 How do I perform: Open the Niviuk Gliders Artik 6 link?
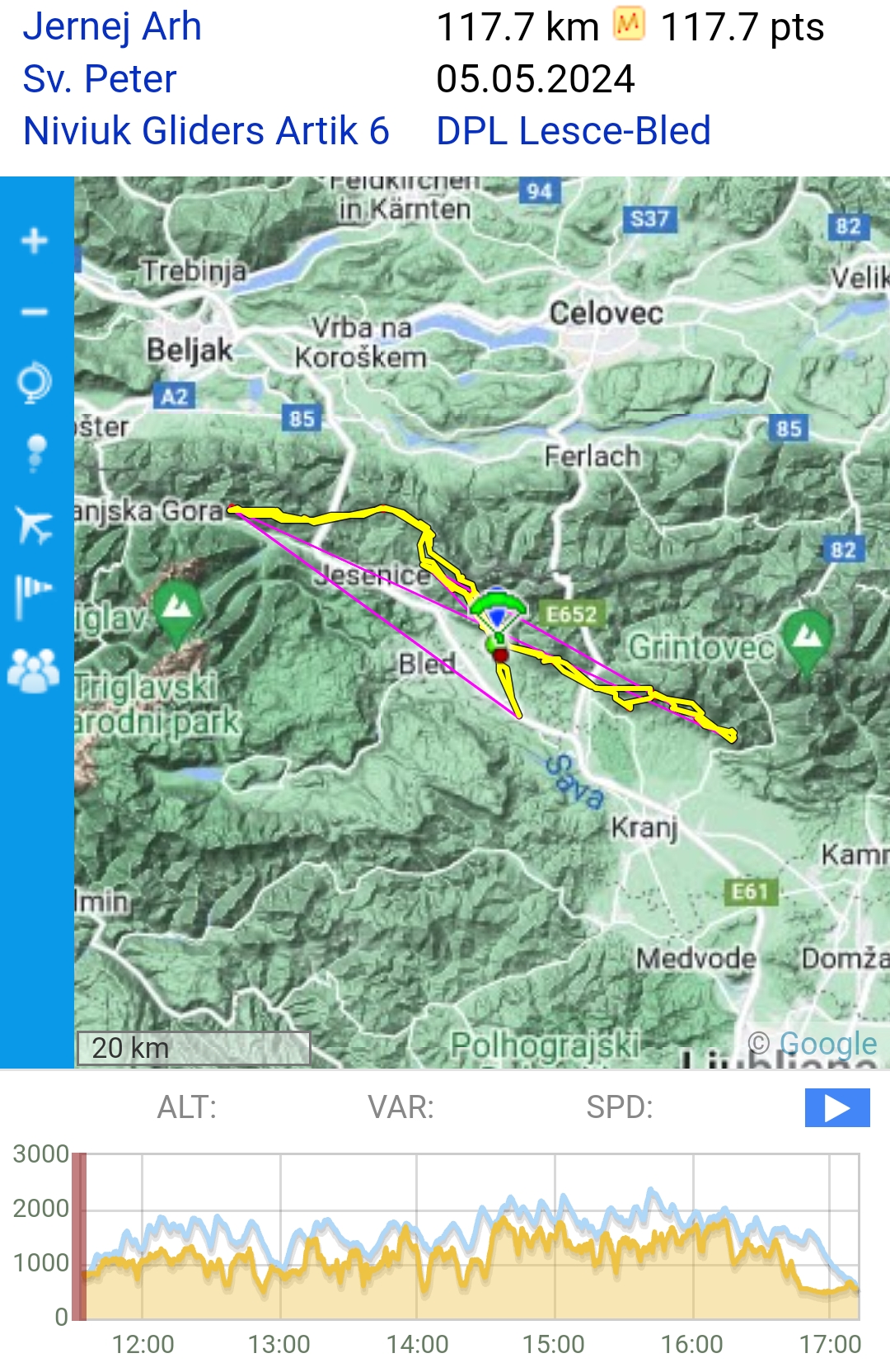pyautogui.click(x=206, y=131)
